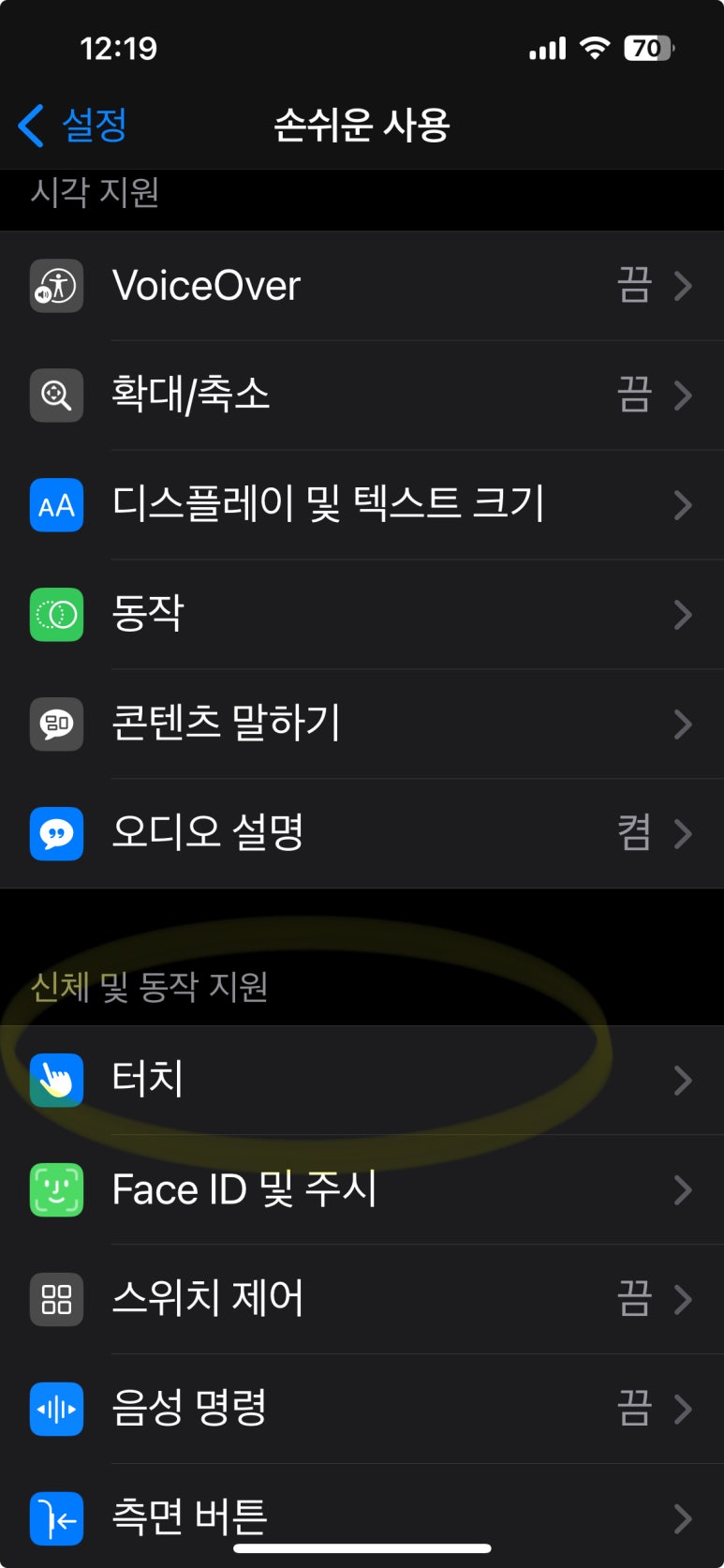This screenshot has width=724, height=1568.
Task: Go back to 설정
Action: (x=74, y=126)
